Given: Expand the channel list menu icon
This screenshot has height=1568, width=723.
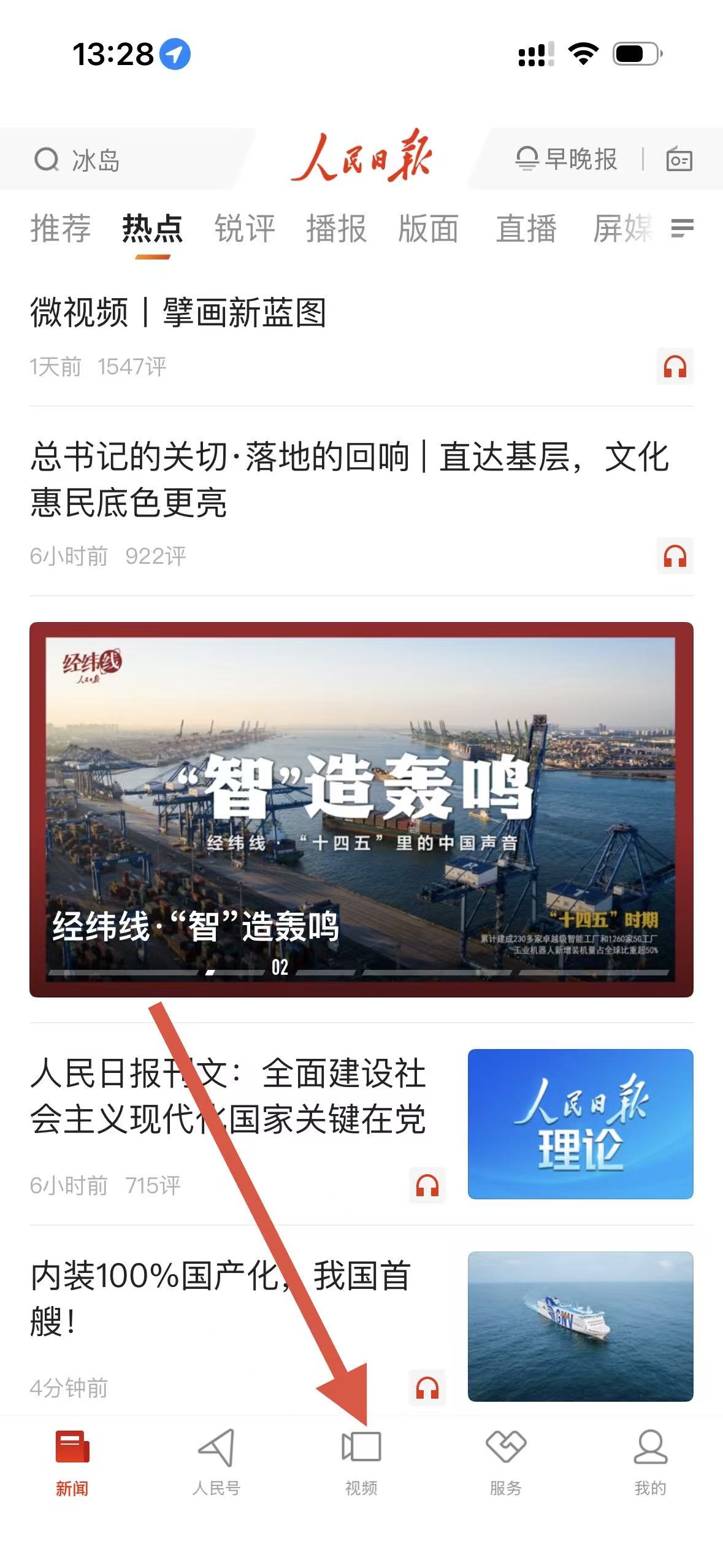Looking at the screenshot, I should coord(682,229).
